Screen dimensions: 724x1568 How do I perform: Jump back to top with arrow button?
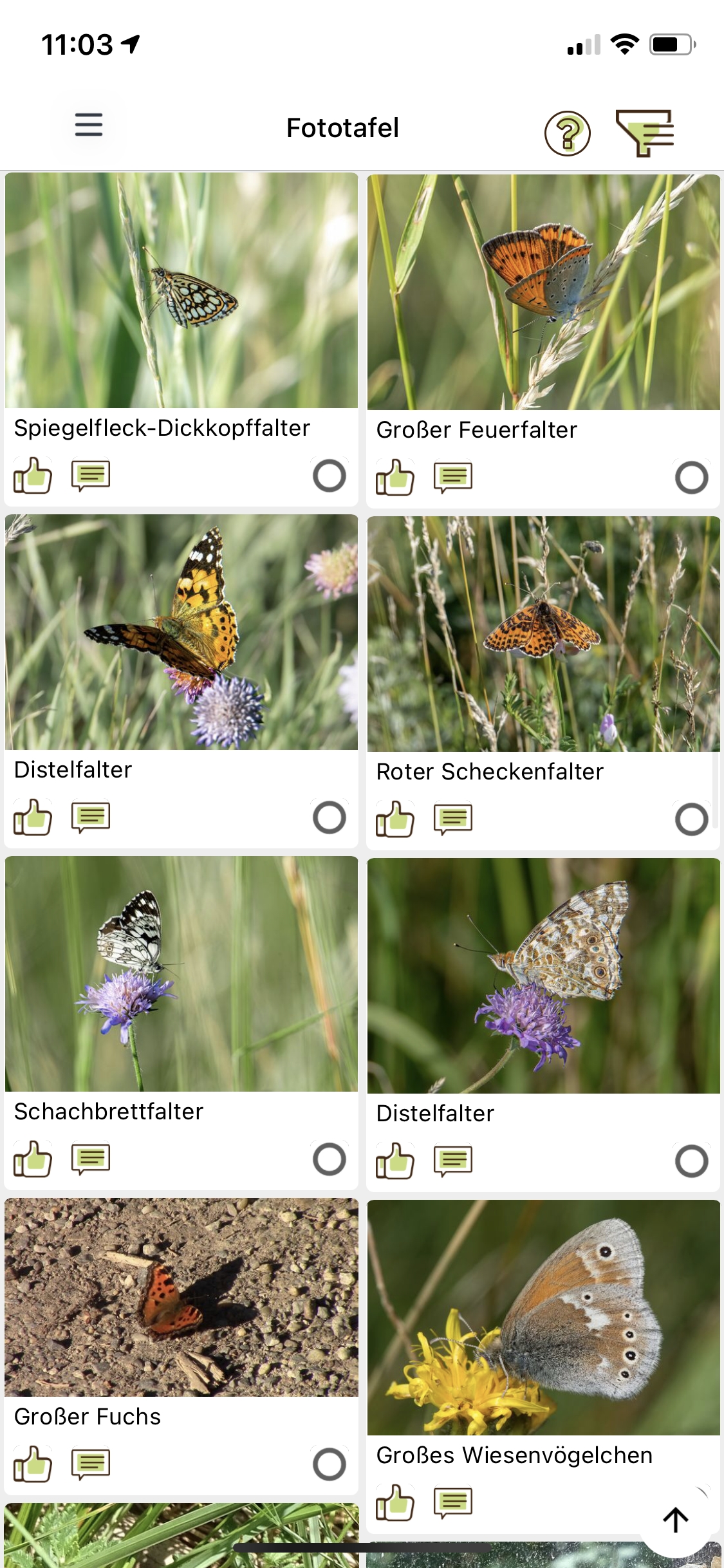(676, 1520)
